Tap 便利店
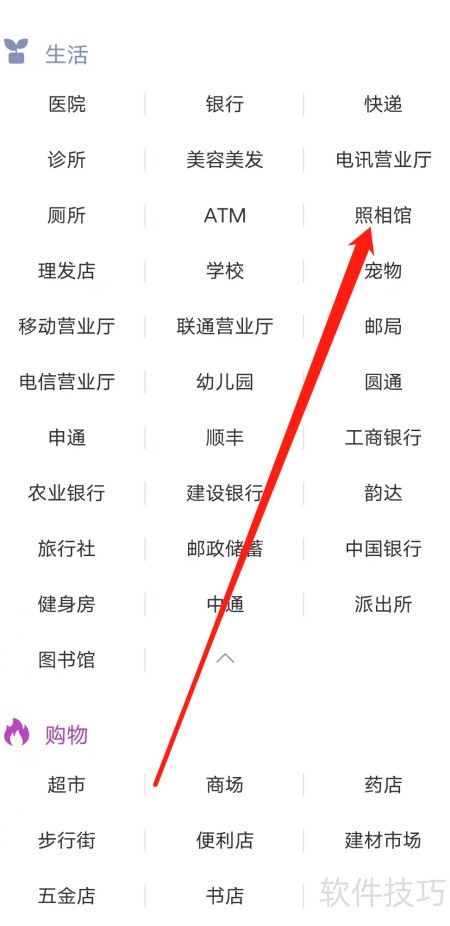This screenshot has width=450, height=926. (x=224, y=840)
